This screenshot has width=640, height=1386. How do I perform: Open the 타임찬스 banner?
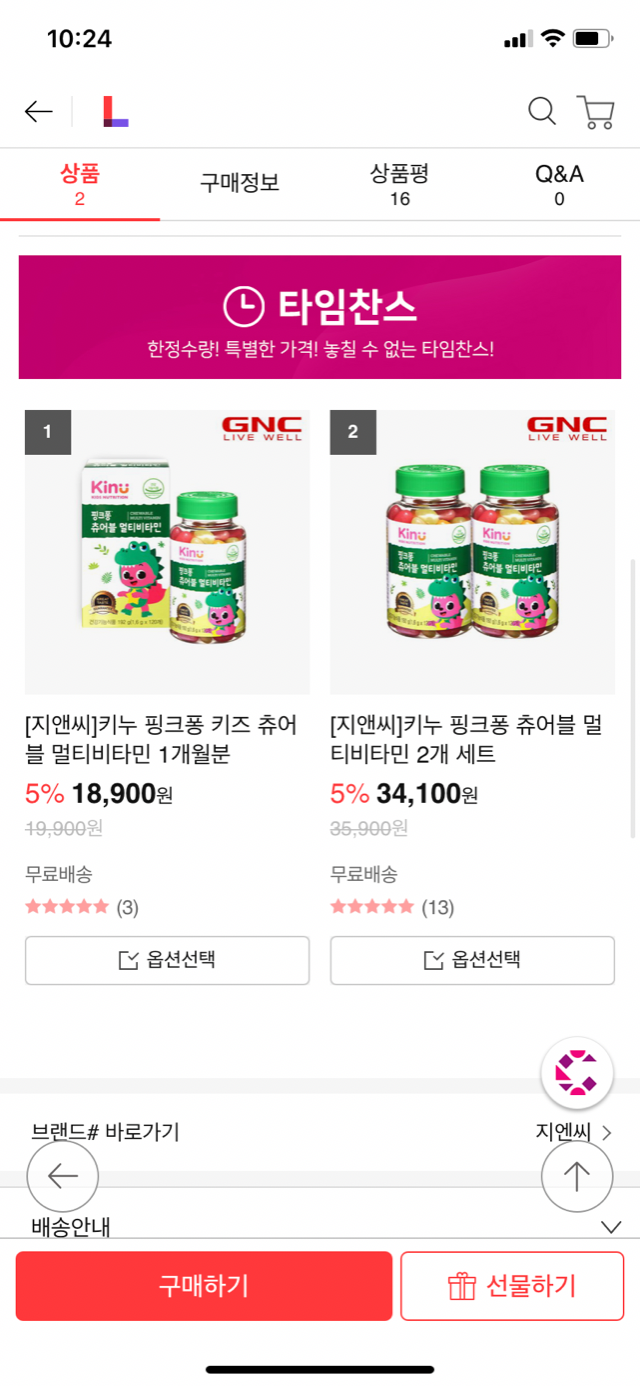pos(319,318)
